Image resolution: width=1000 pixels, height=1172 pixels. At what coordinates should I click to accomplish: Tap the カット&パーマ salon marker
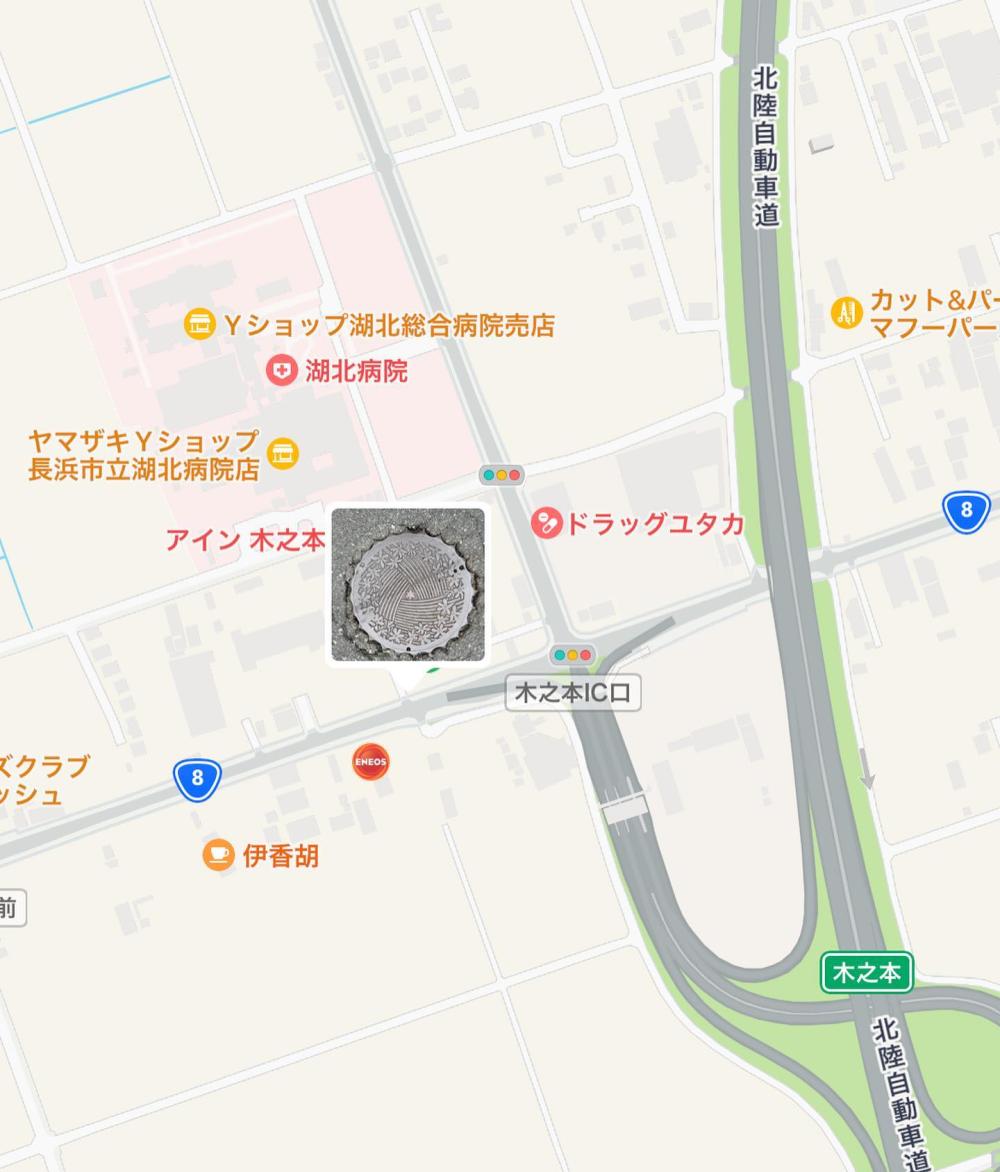[847, 313]
